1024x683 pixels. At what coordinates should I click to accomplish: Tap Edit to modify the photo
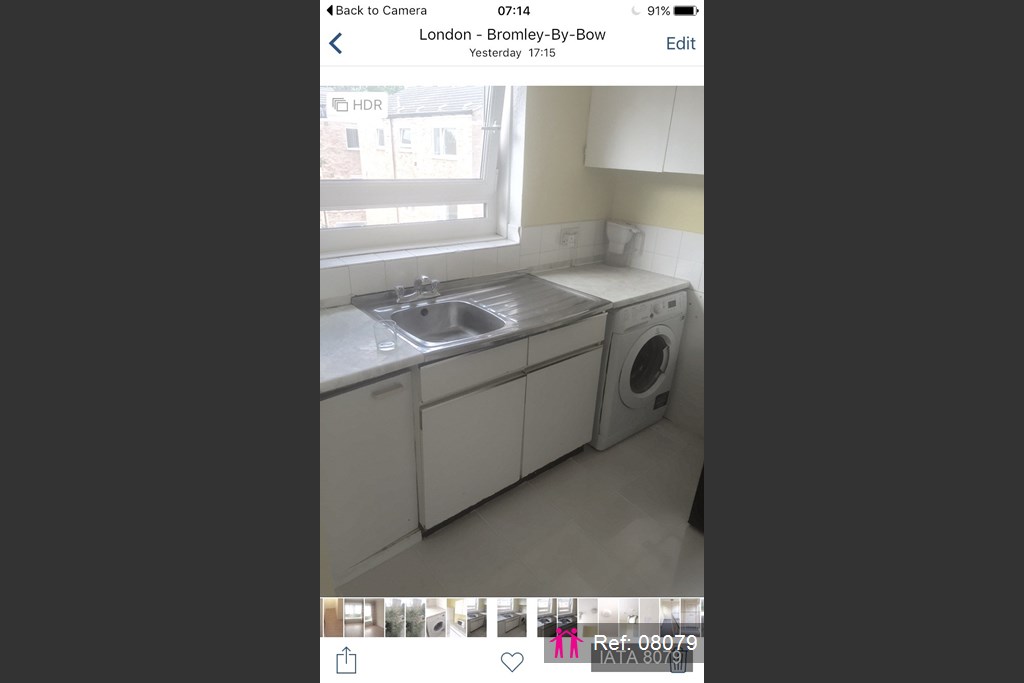pyautogui.click(x=680, y=43)
